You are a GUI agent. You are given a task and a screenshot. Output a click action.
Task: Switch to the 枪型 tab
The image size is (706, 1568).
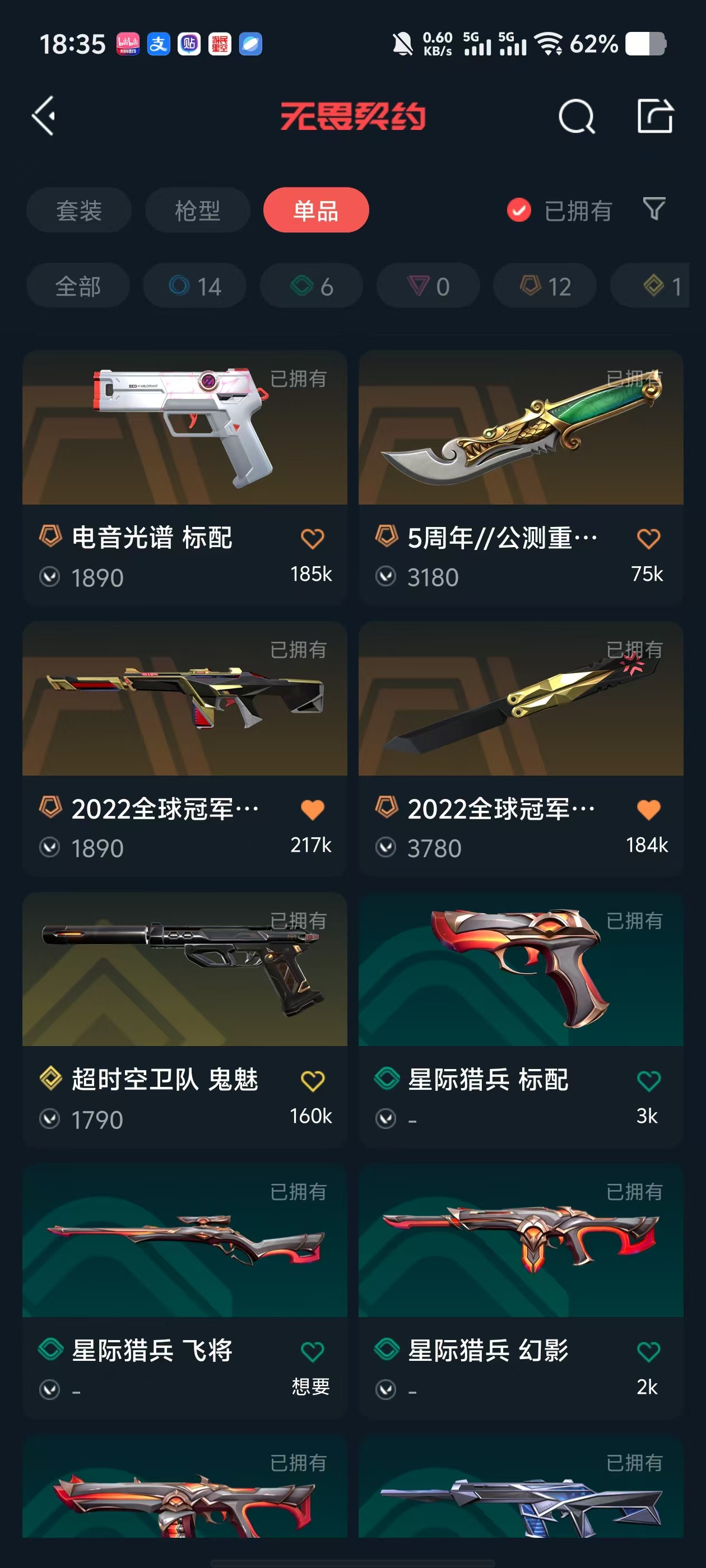pyautogui.click(x=197, y=211)
